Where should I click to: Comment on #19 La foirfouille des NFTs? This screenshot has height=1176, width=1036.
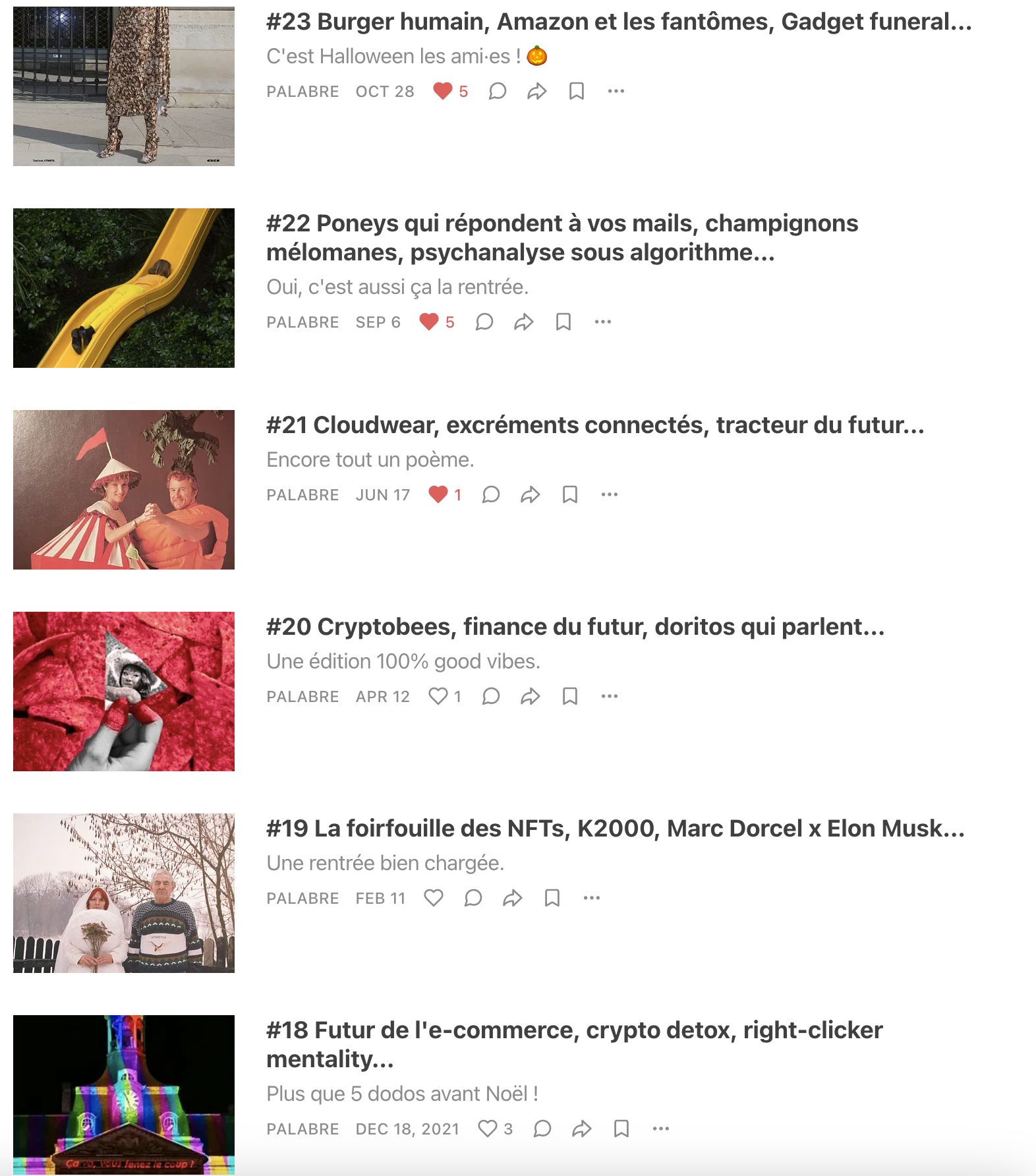coord(473,898)
